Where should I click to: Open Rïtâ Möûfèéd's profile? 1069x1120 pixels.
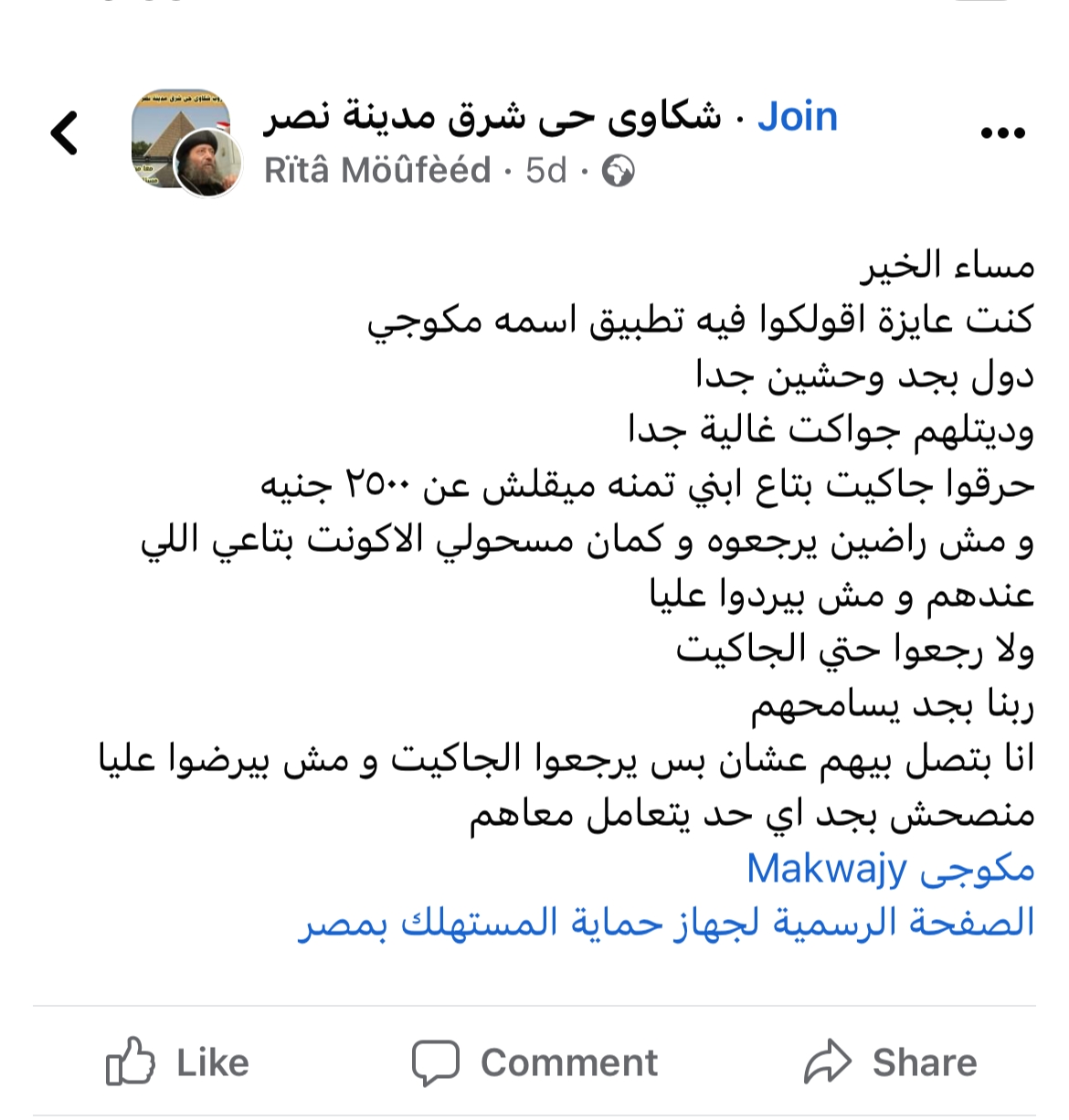(x=377, y=171)
